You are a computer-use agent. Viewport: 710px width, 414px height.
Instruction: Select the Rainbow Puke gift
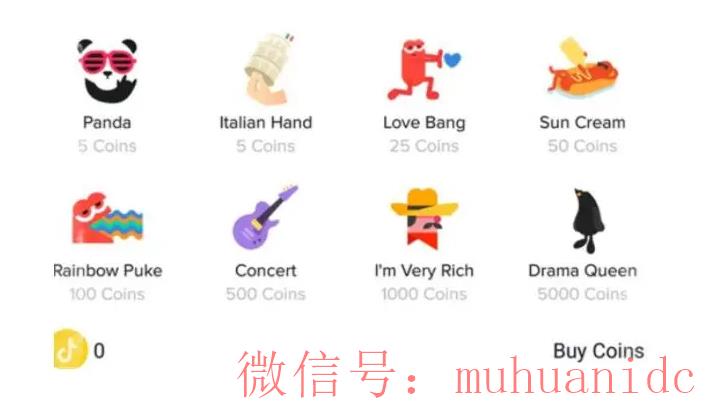point(107,220)
